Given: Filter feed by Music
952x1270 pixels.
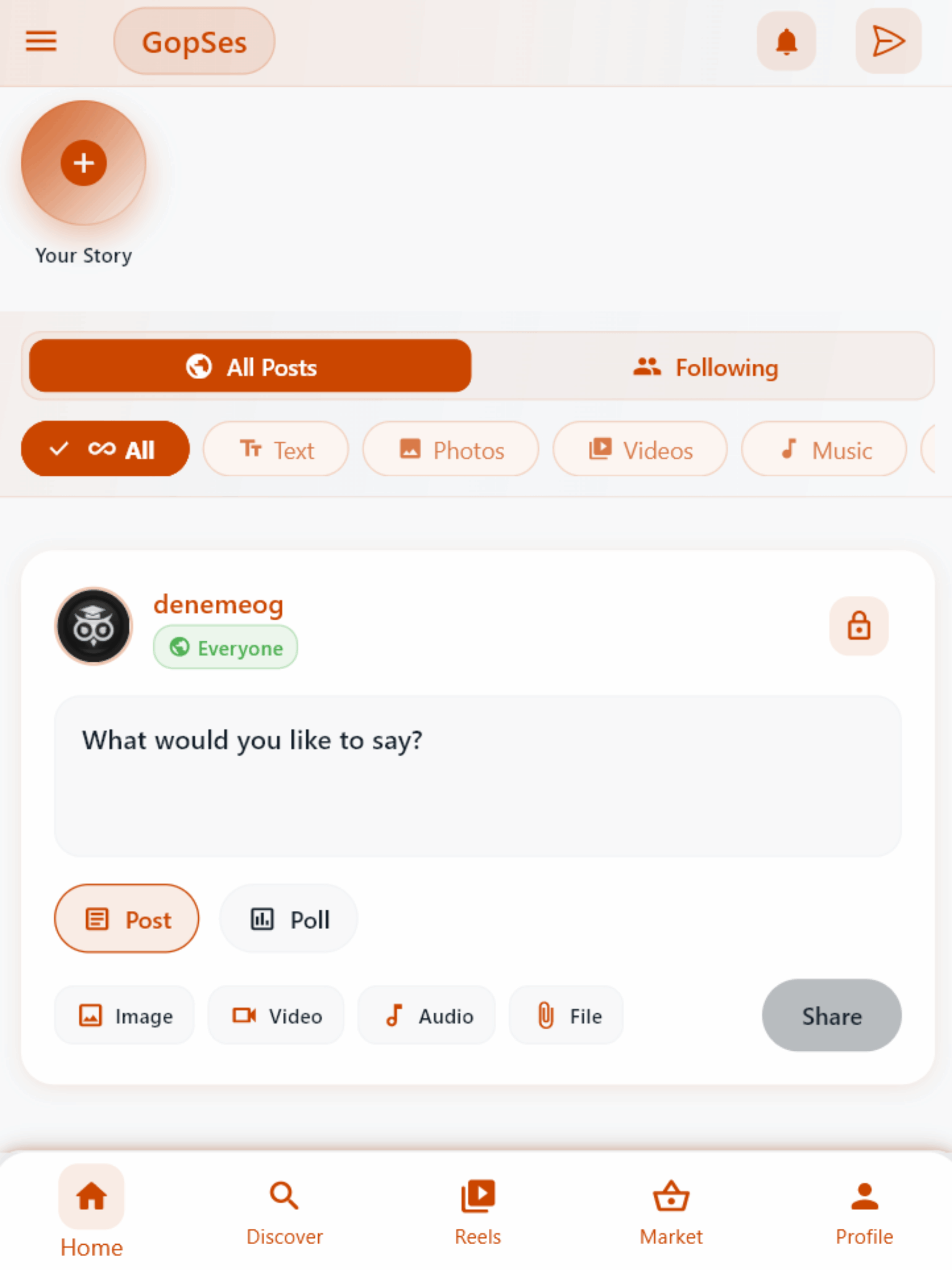Looking at the screenshot, I should 825,450.
